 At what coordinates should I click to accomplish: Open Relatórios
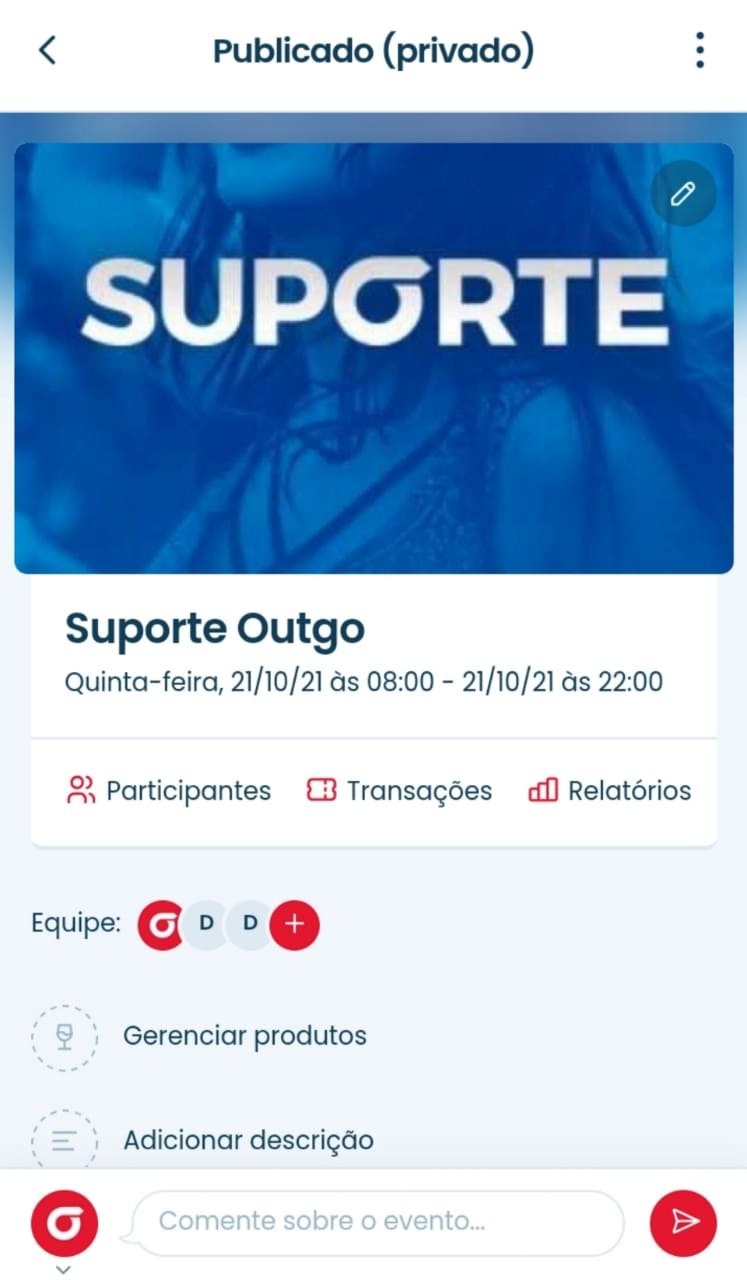(609, 791)
